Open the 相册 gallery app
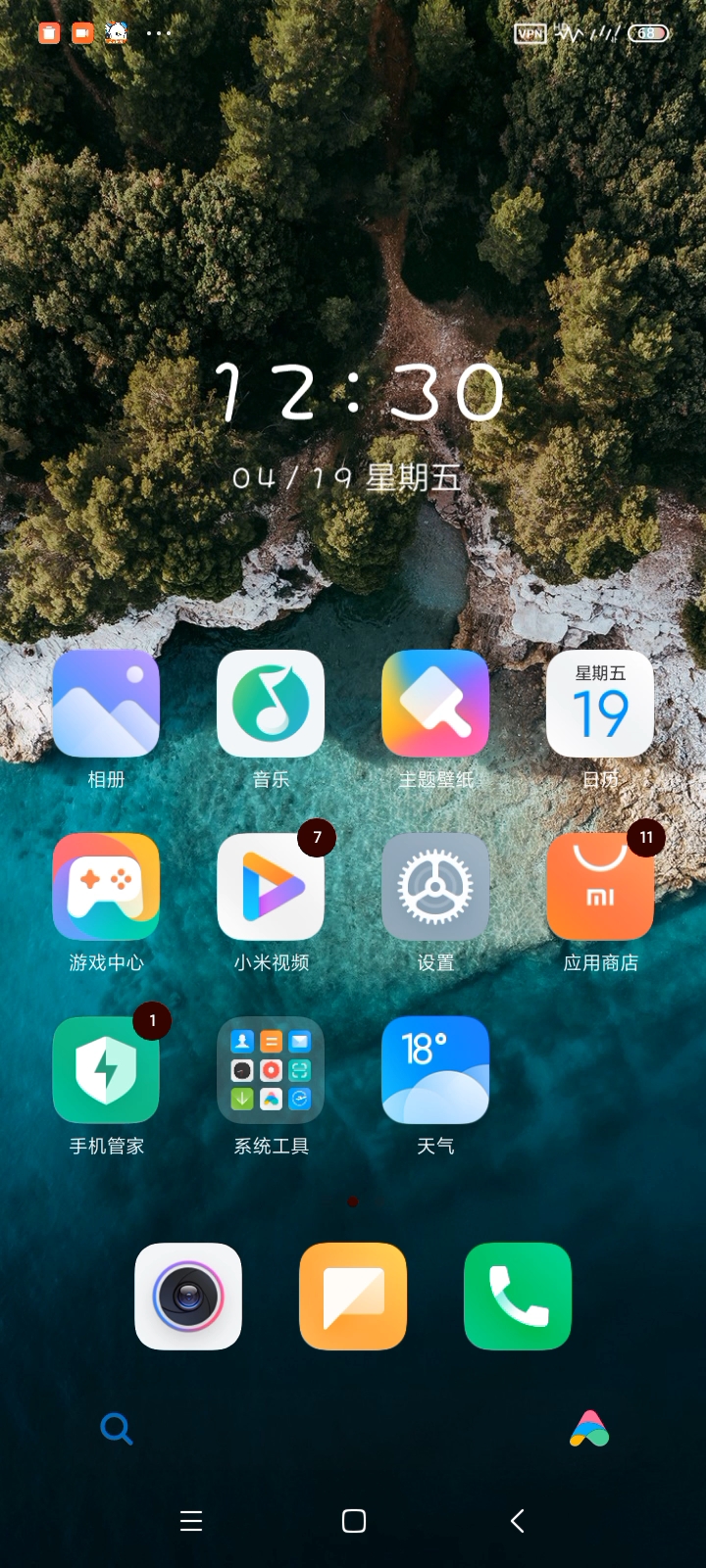 106,704
